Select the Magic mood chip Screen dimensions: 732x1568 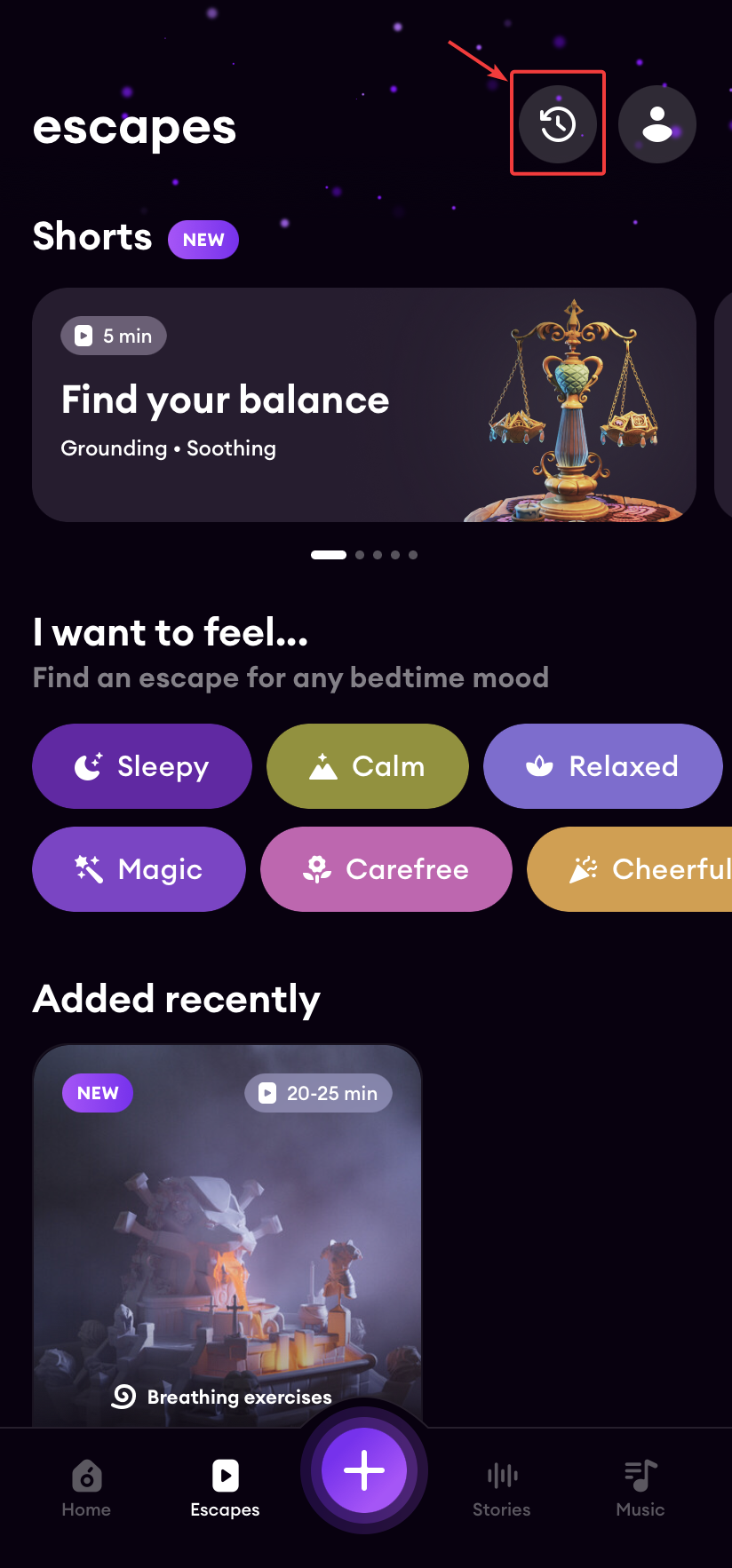(x=139, y=869)
